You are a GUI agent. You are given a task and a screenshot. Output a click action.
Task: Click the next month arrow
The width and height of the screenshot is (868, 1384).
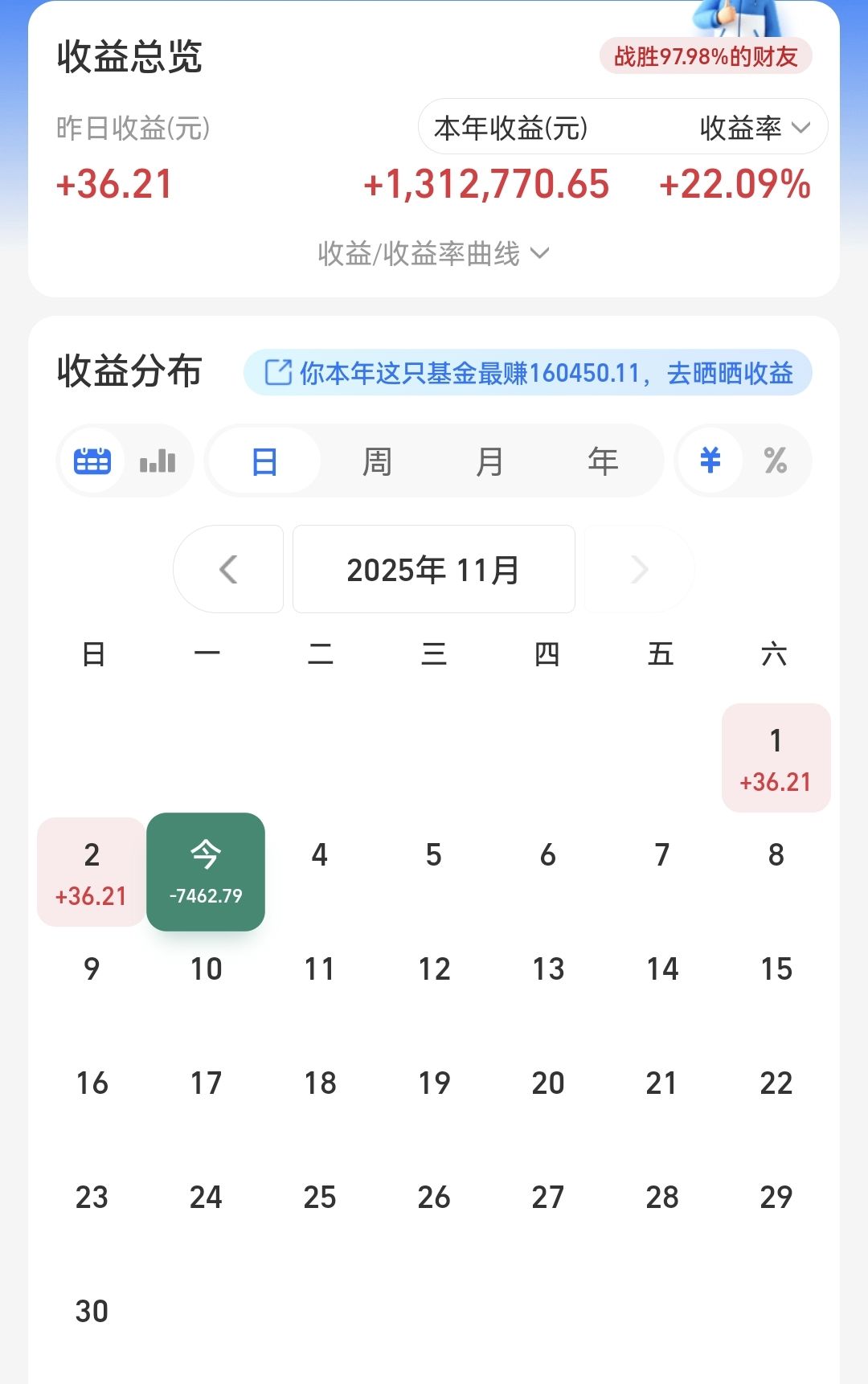point(638,569)
